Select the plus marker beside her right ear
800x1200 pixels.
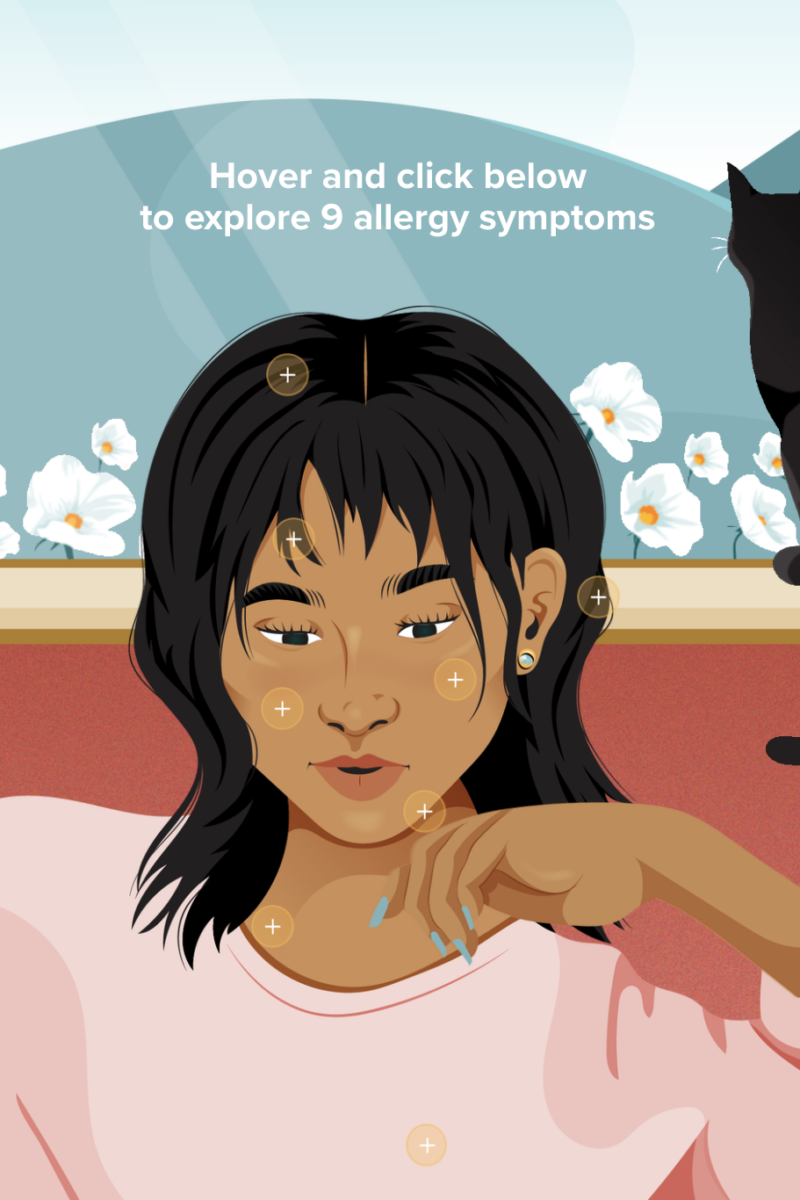[x=598, y=597]
